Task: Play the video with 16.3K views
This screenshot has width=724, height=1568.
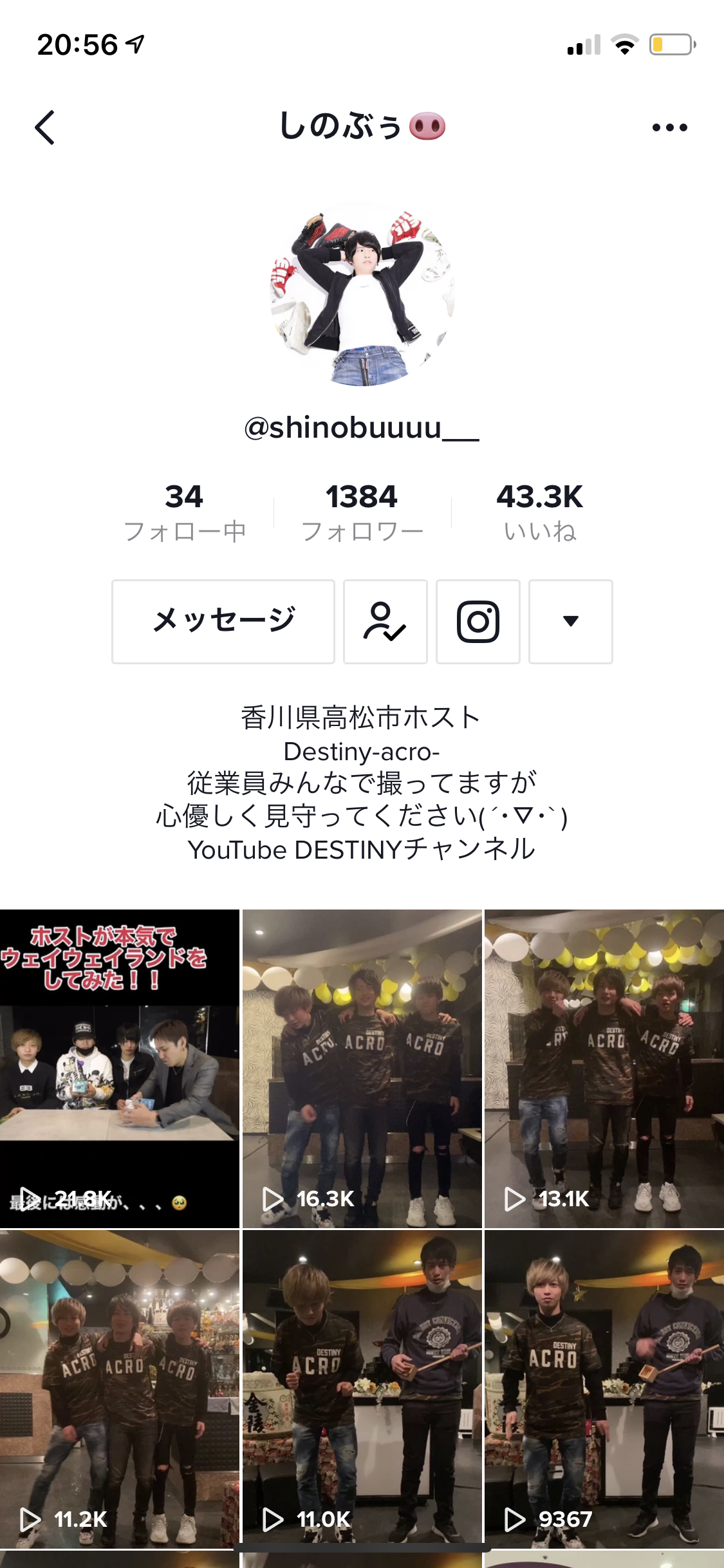Action: click(x=362, y=1069)
